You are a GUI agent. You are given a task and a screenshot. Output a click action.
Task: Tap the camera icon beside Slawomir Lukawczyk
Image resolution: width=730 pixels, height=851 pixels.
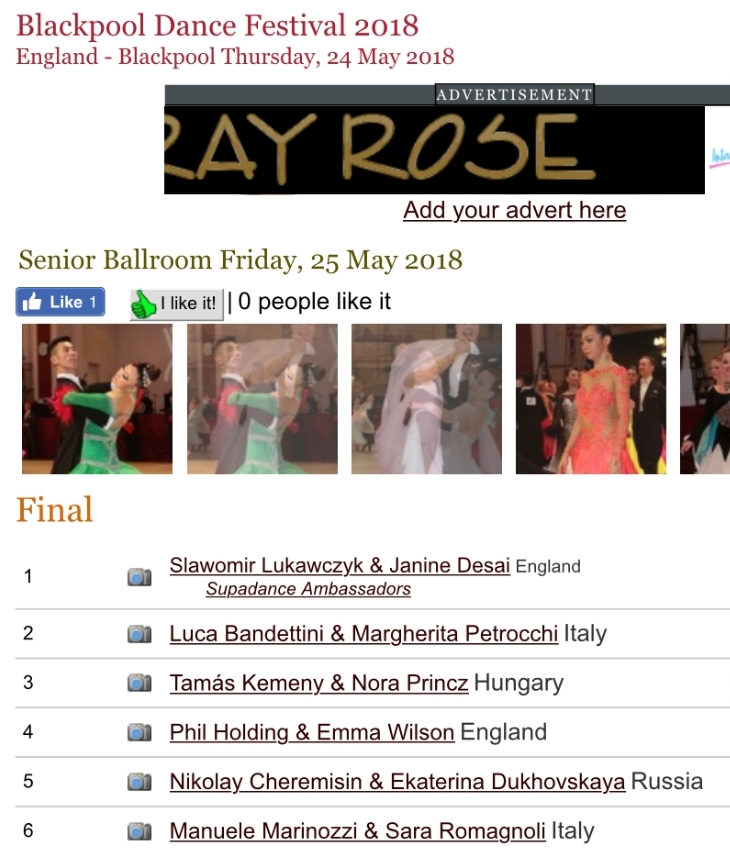[139, 577]
